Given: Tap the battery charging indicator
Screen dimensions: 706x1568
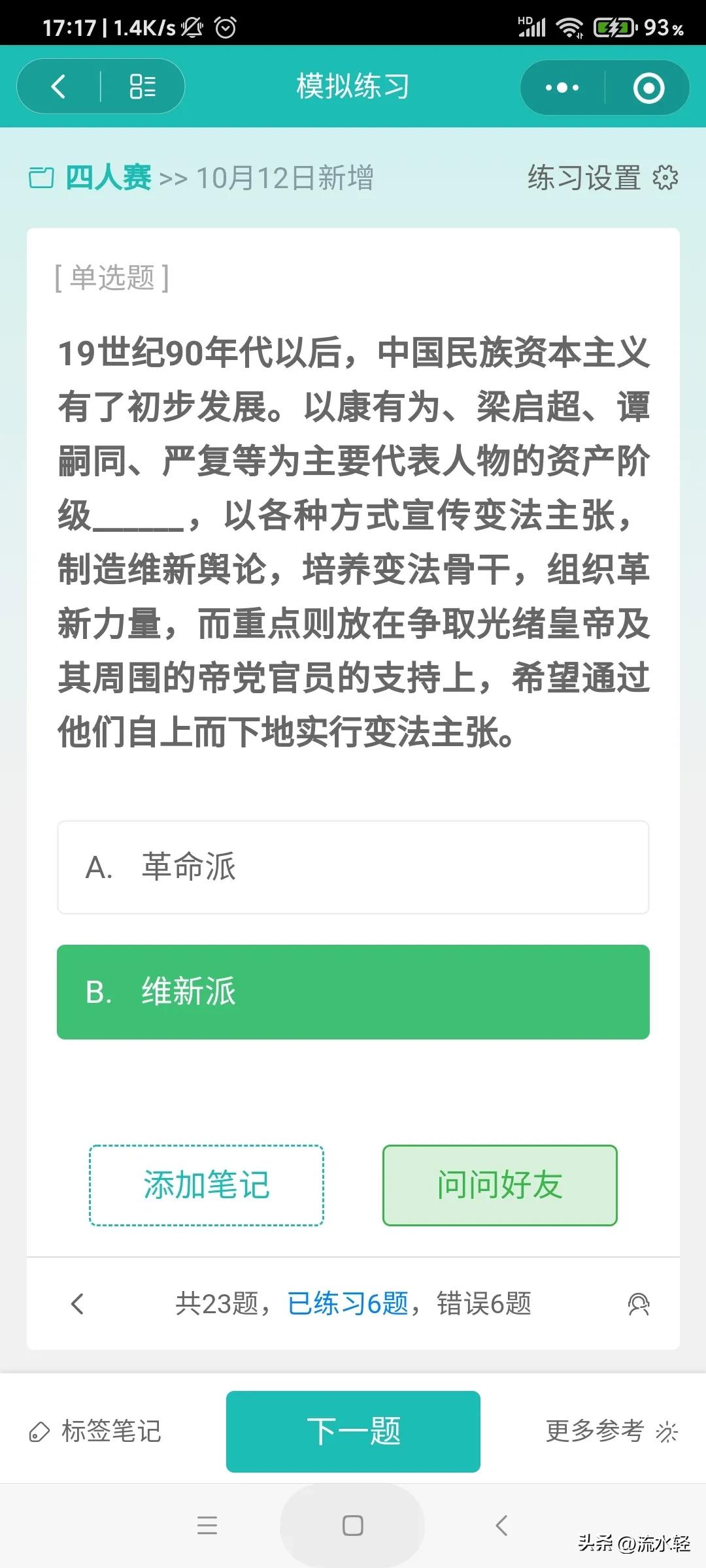Looking at the screenshot, I should pyautogui.click(x=613, y=27).
